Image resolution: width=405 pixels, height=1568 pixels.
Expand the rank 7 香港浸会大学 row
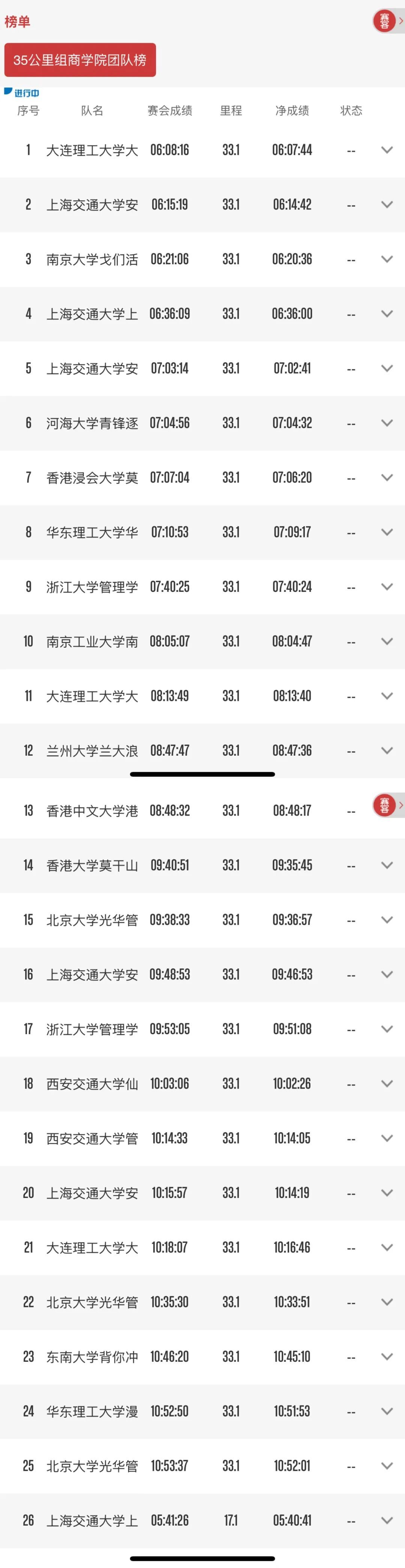pos(387,478)
